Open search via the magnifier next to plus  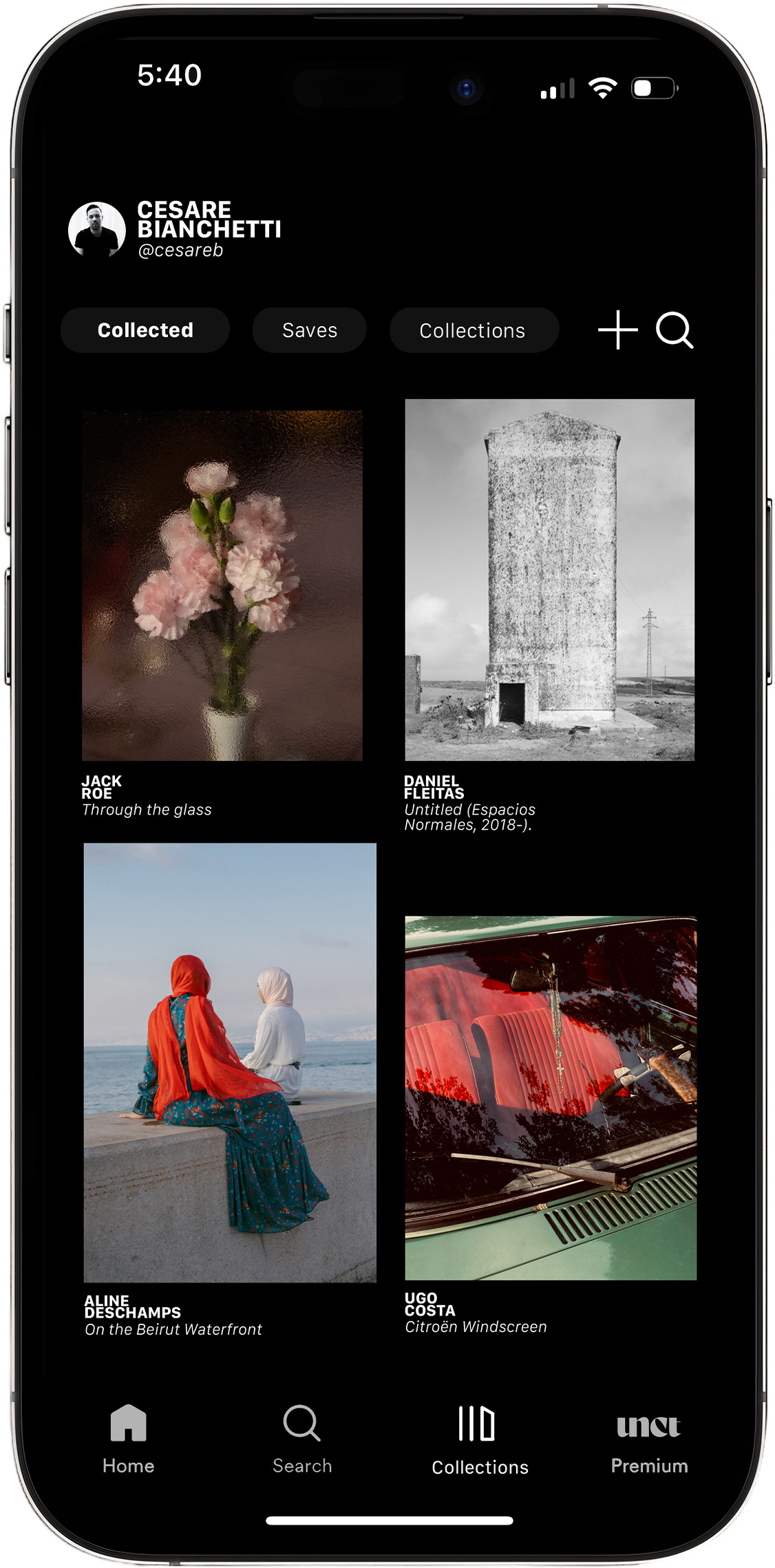click(674, 330)
